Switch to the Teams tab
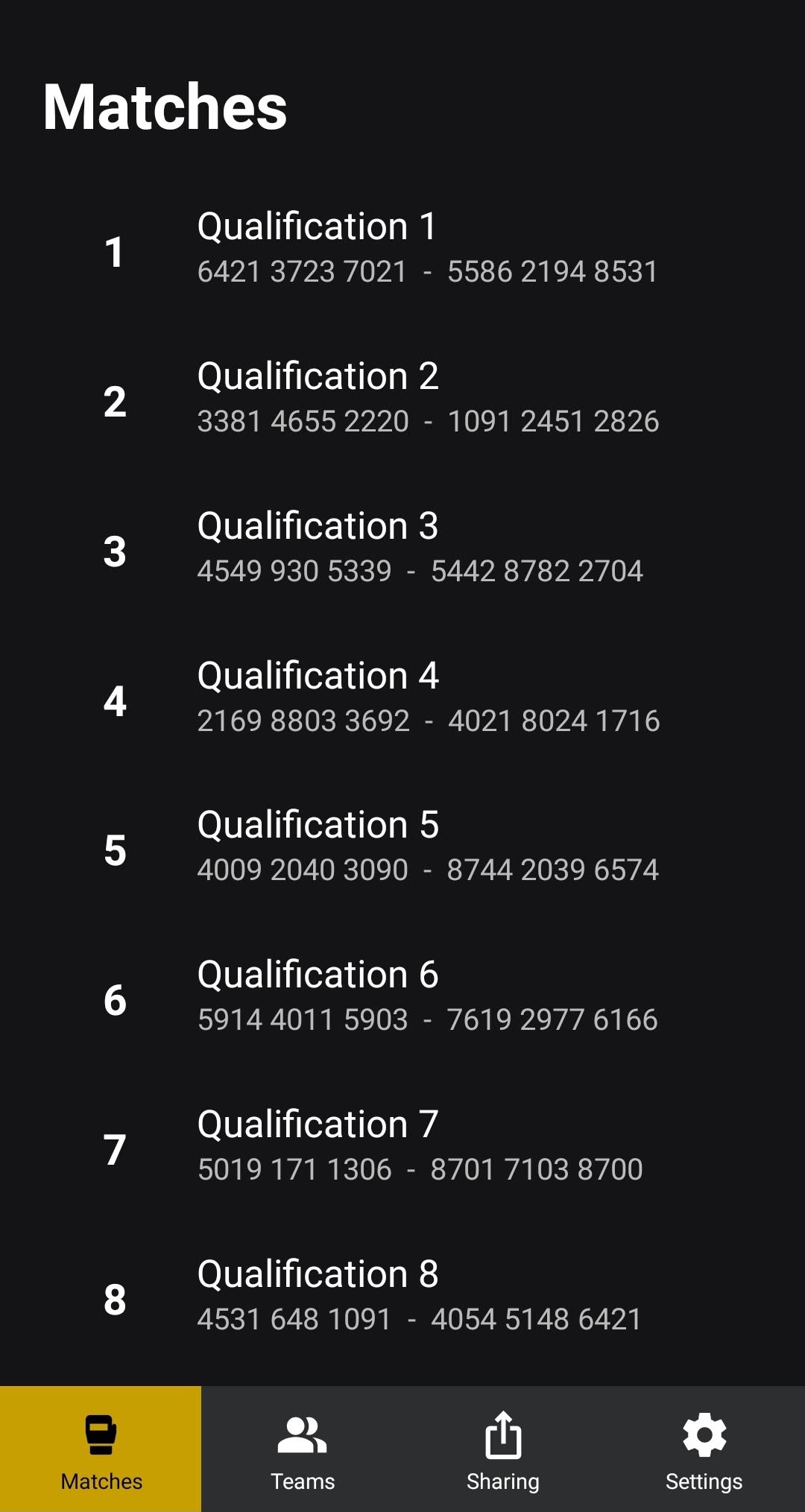This screenshot has height=1512, width=805. pos(302,1449)
